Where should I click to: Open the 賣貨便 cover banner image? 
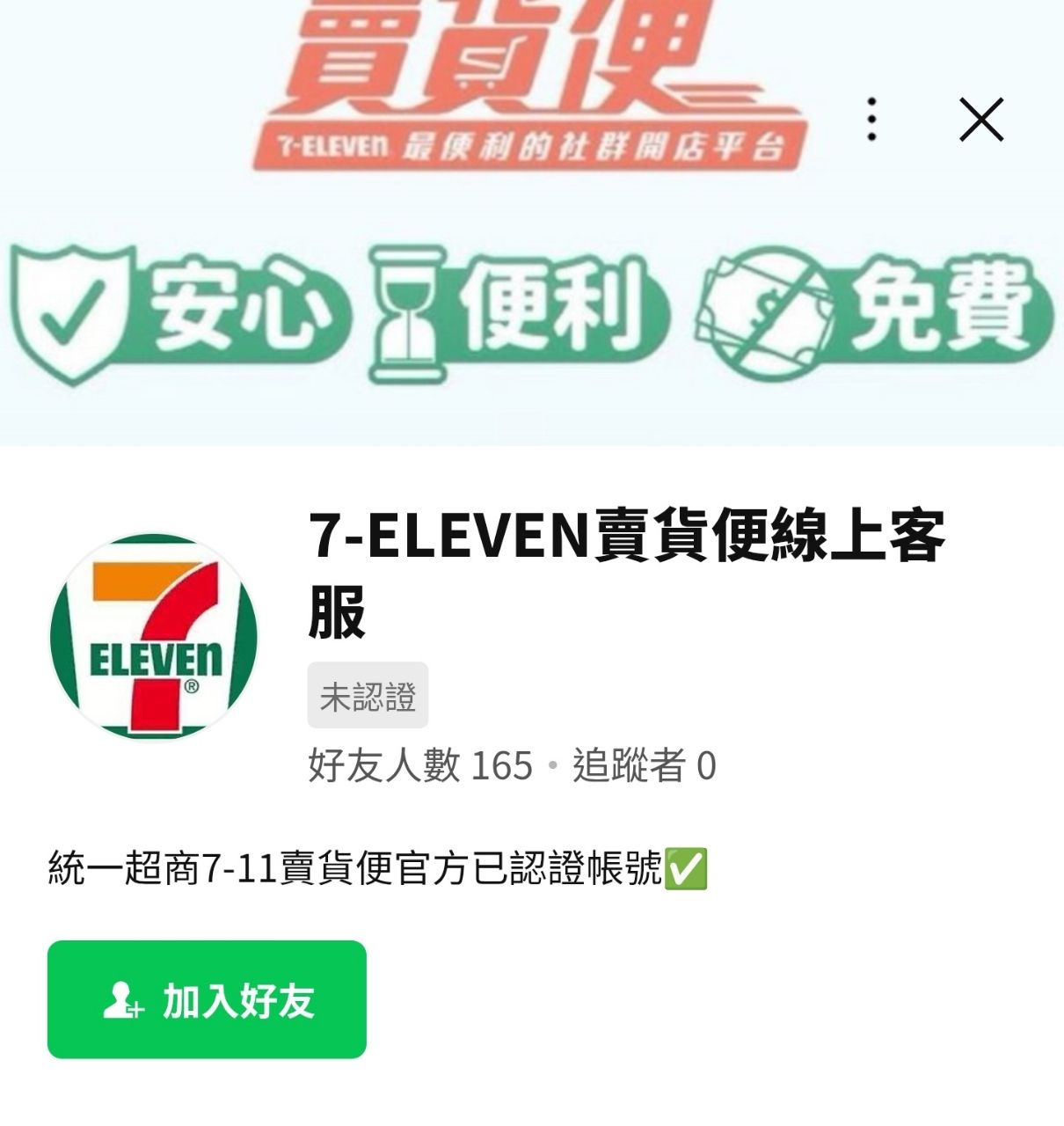tap(532, 223)
